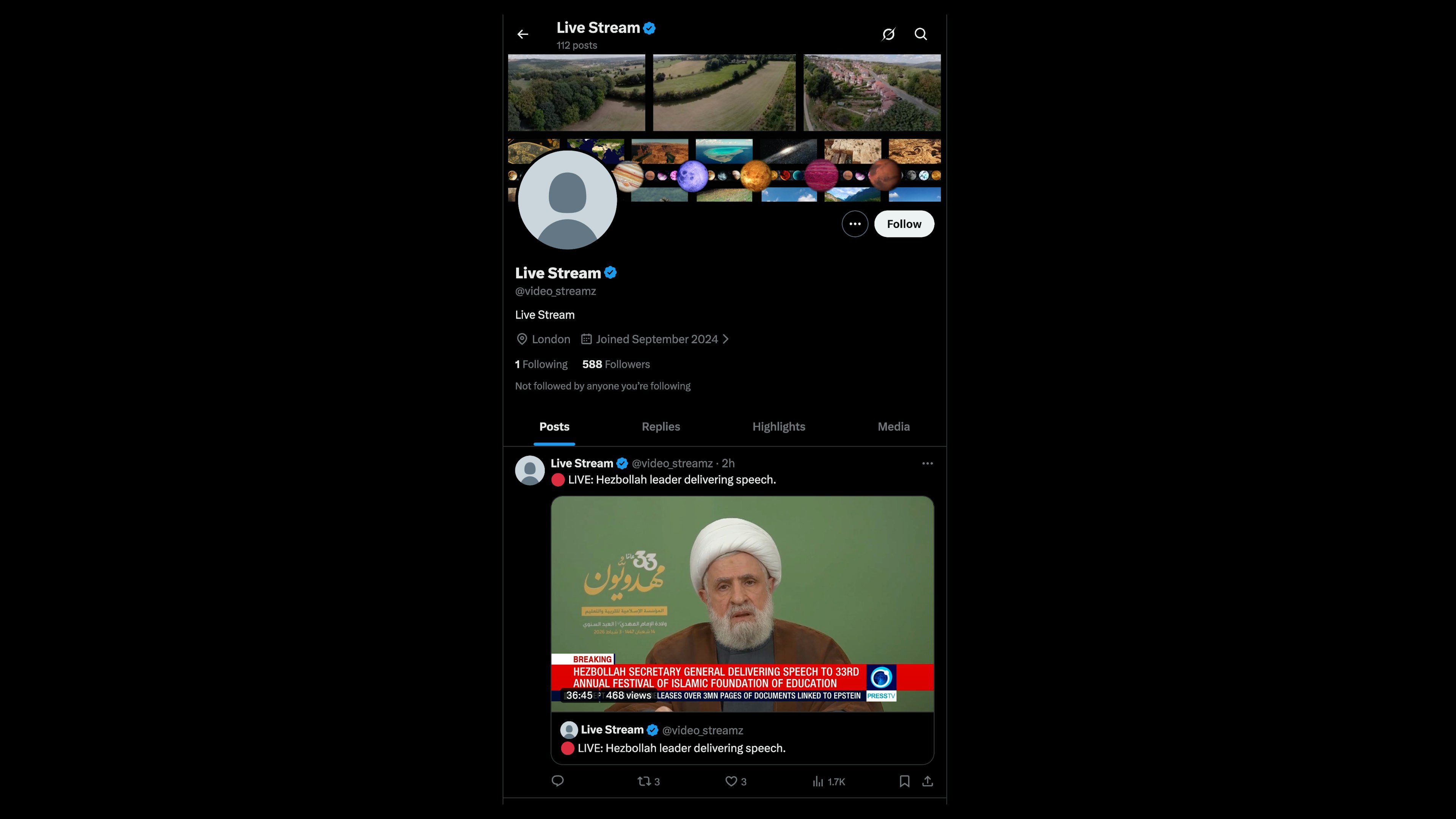Viewport: 1456px width, 819px height.
Task: Open the Joined September 2024 details
Action: [x=656, y=339]
